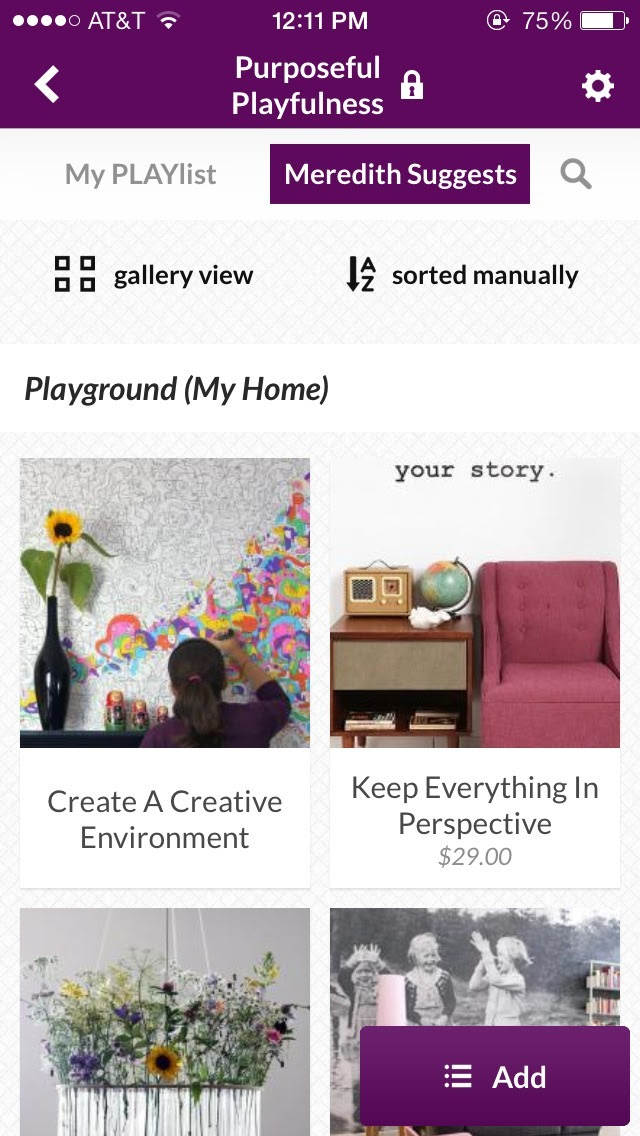Open the Create A Creative Environment card
The image size is (640, 1136).
(165, 672)
